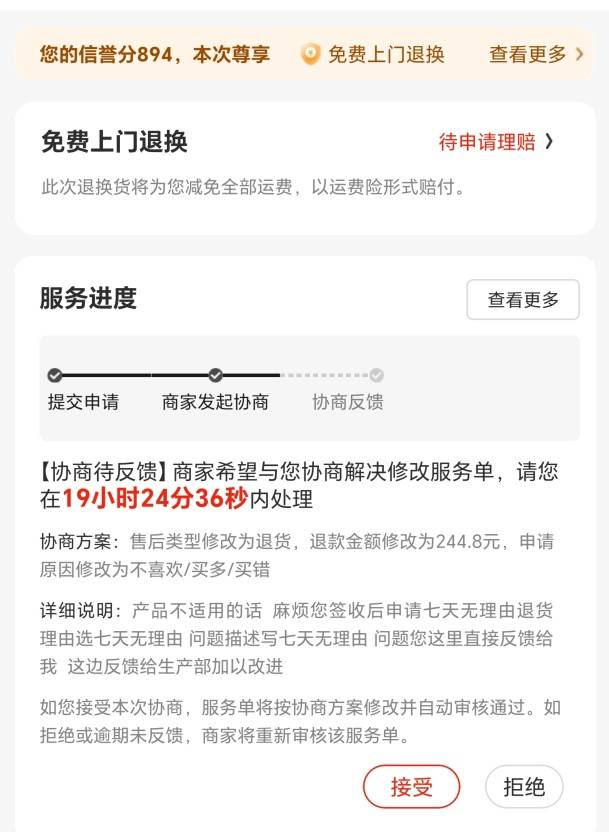
Task: Open 待申请理赔 claim status
Action: click(x=496, y=142)
